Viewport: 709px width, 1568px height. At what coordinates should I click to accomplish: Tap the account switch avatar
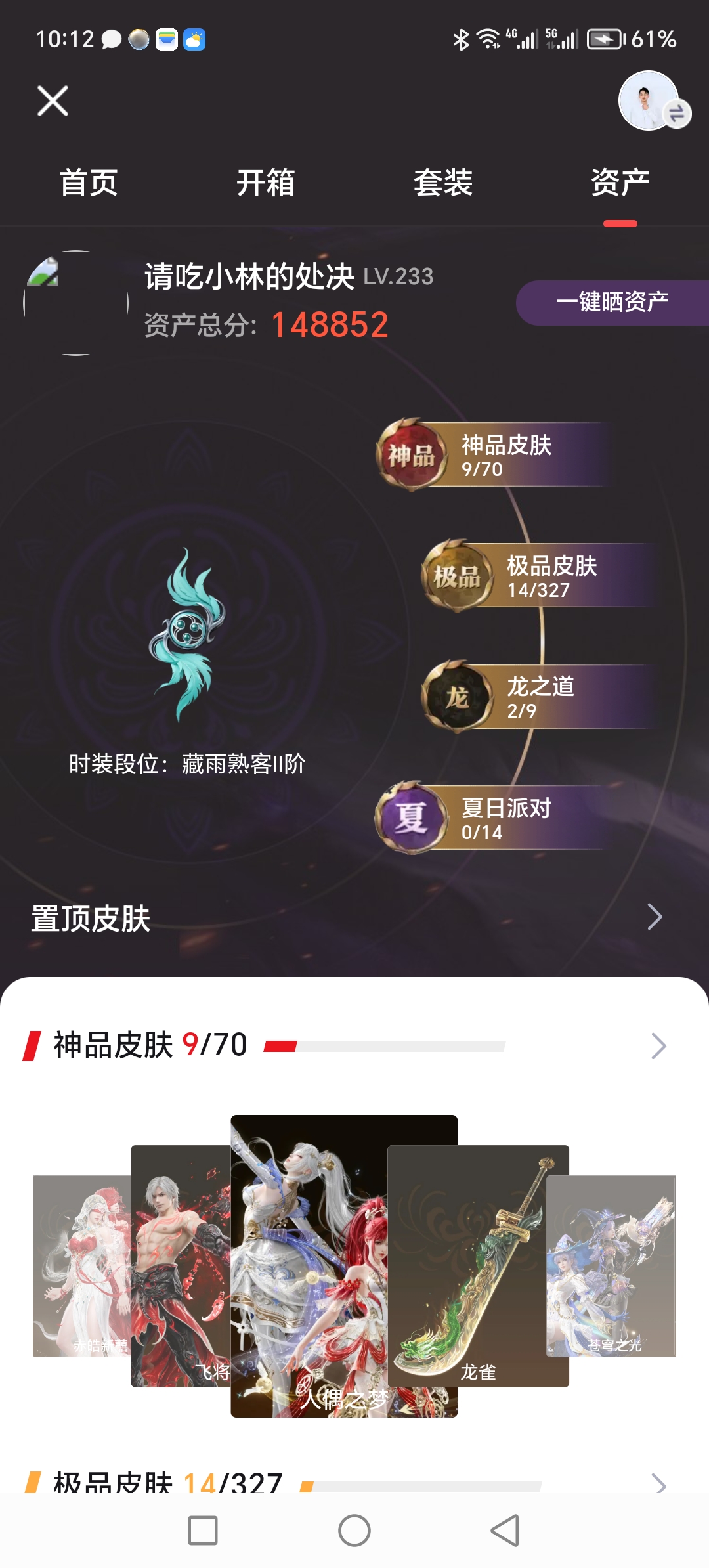651,102
